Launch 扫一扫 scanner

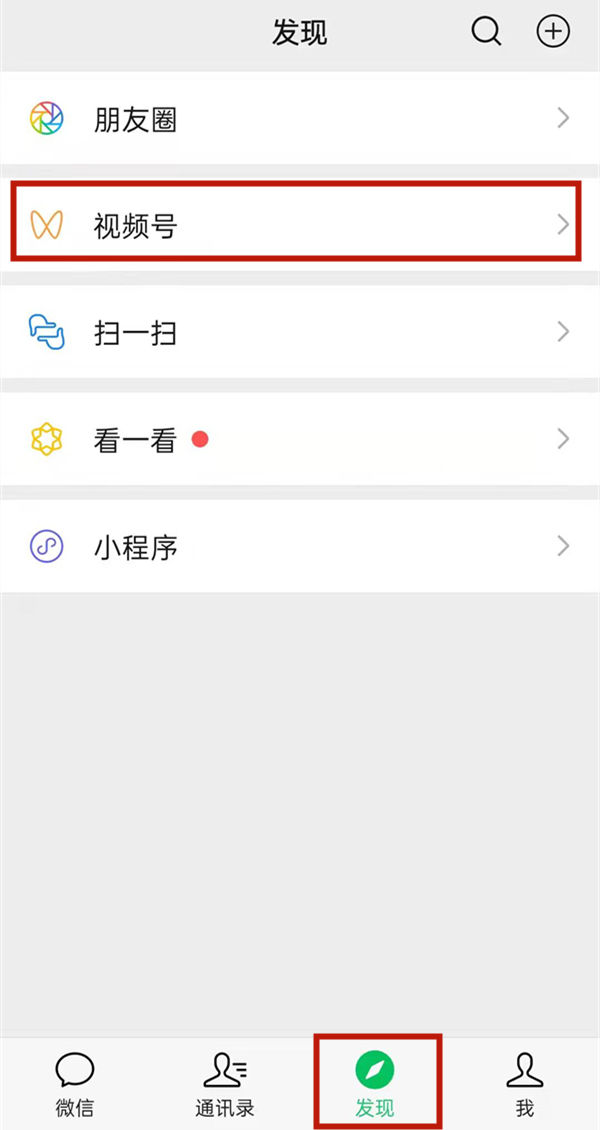point(300,332)
